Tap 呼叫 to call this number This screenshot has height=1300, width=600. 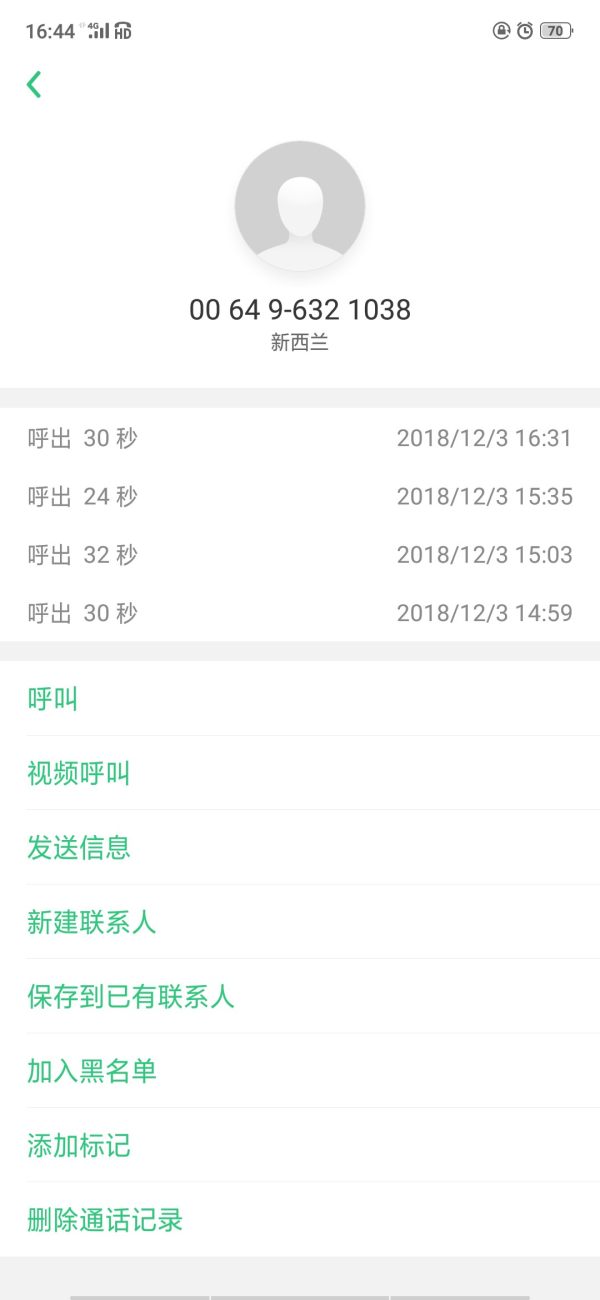tap(53, 699)
